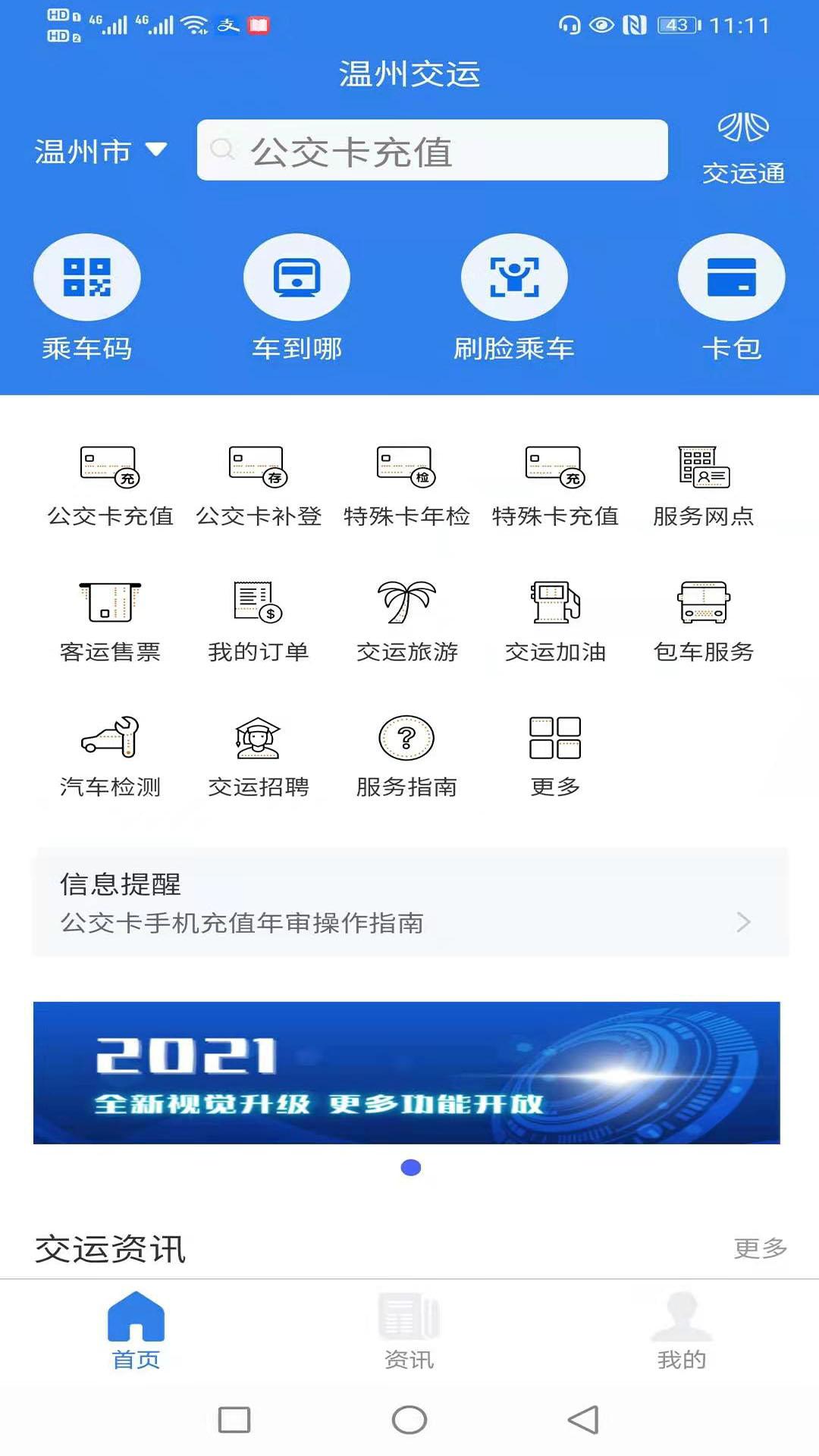819x1456 pixels.
Task: Open the 温州市 city dropdown
Action: [x=100, y=151]
